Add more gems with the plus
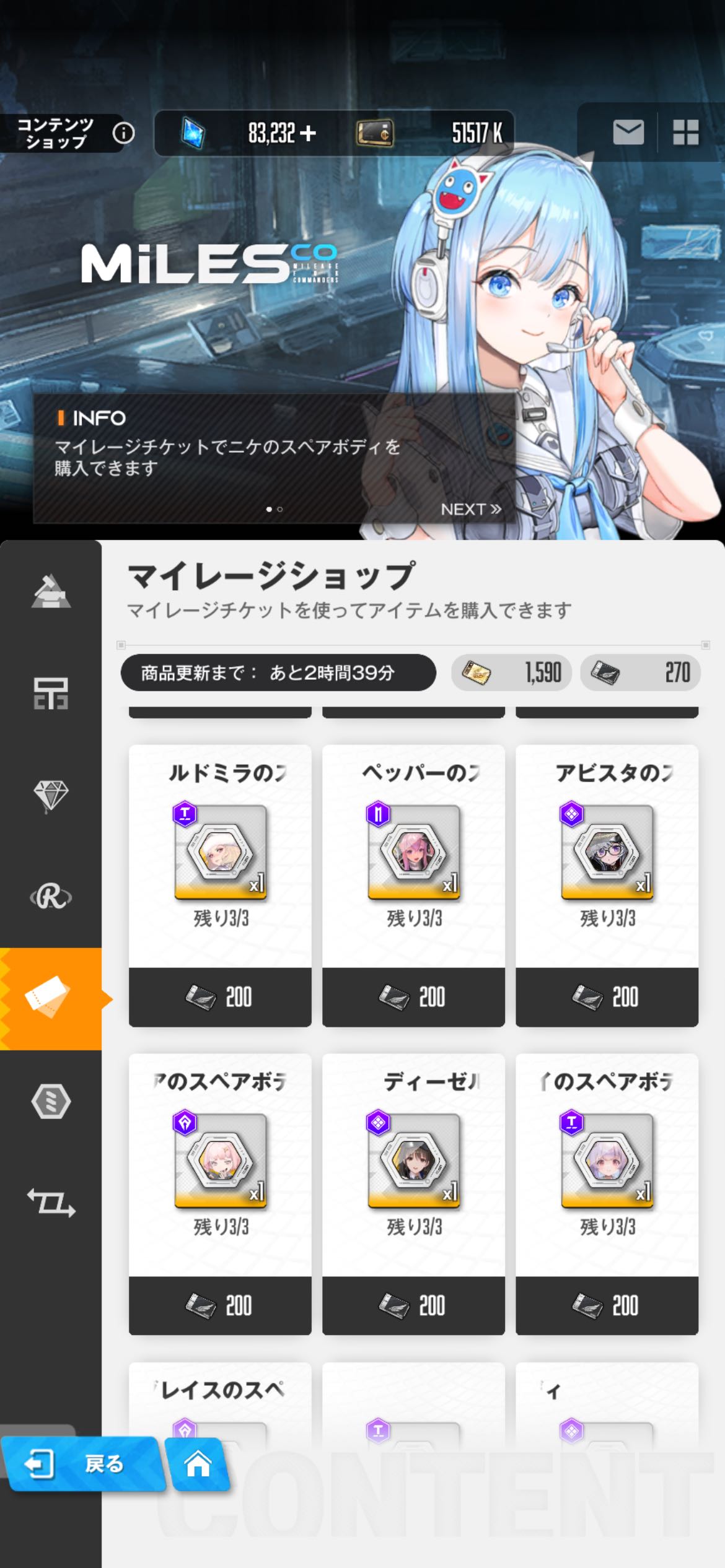 point(307,133)
